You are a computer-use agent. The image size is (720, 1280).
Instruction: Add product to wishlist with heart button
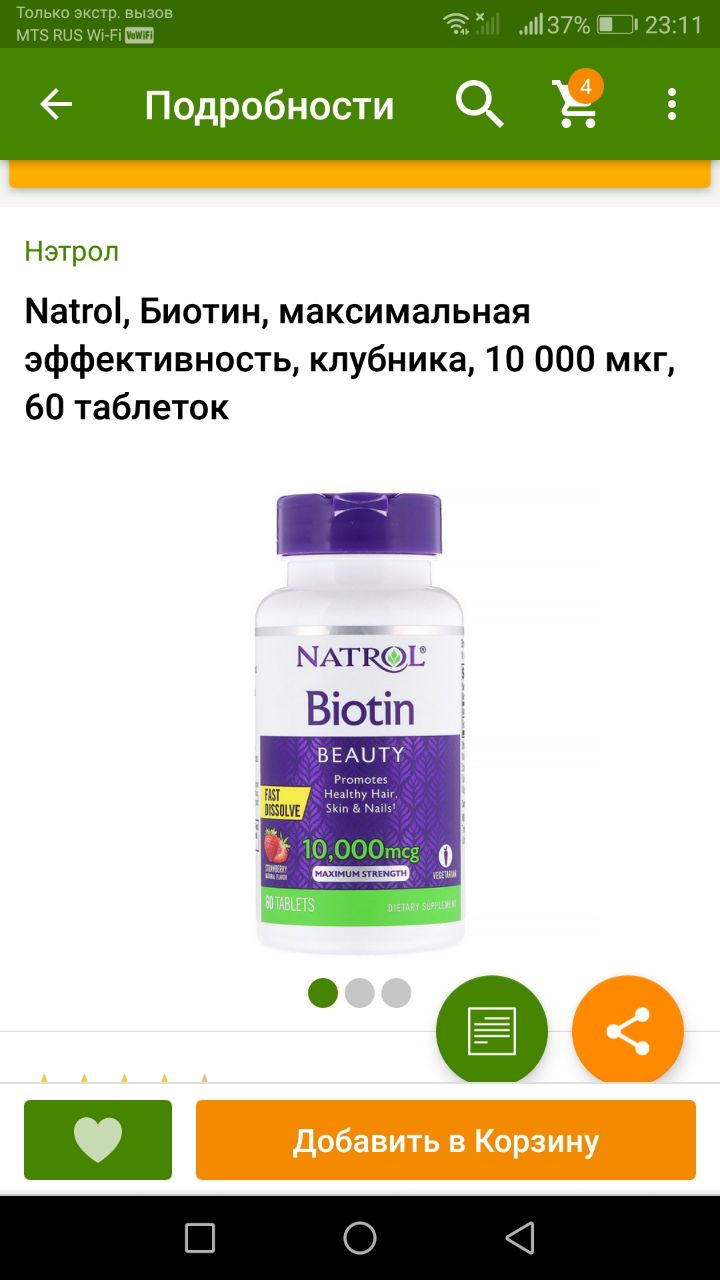coord(98,1140)
